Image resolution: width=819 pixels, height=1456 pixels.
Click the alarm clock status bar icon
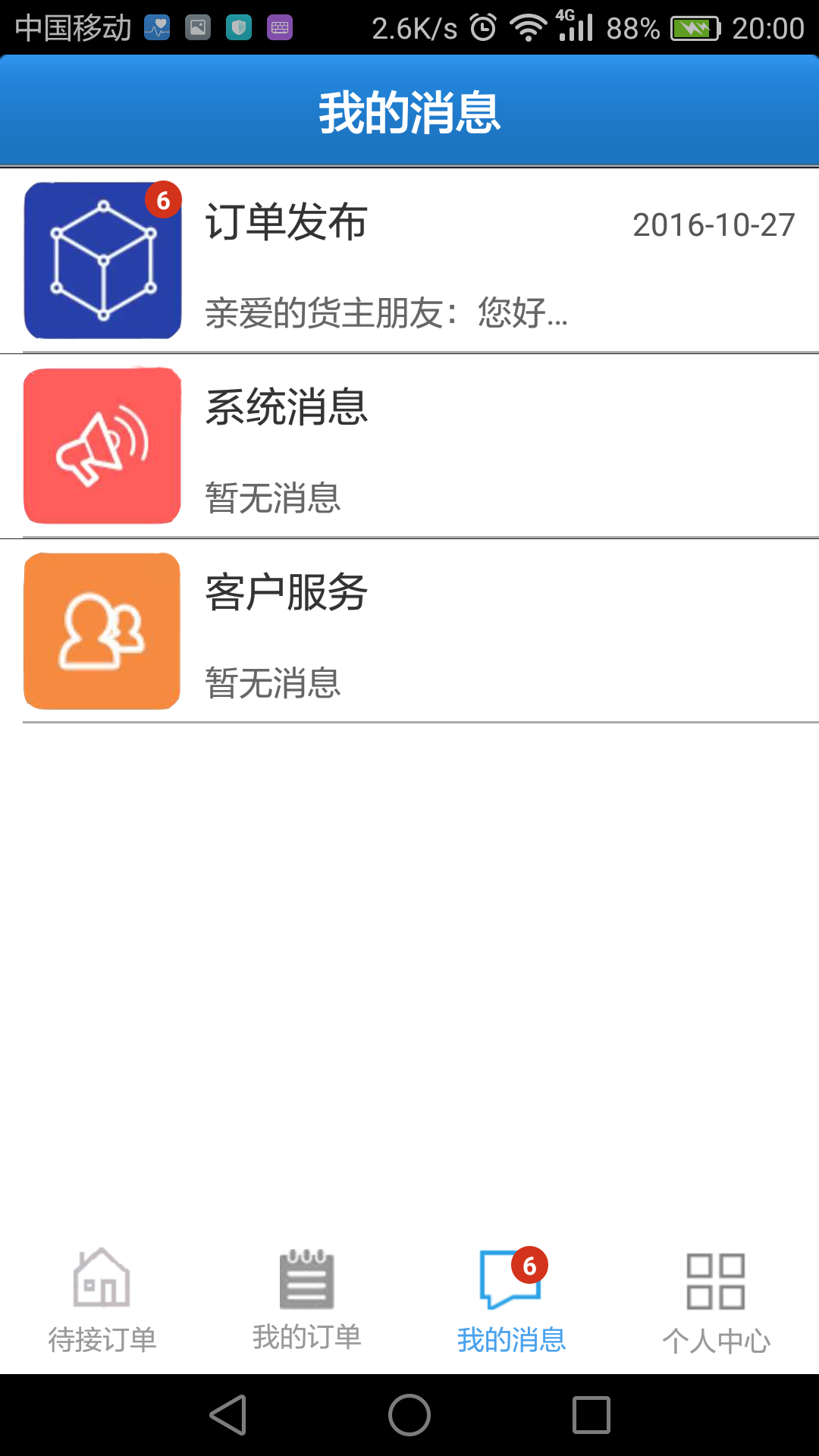pos(483,25)
